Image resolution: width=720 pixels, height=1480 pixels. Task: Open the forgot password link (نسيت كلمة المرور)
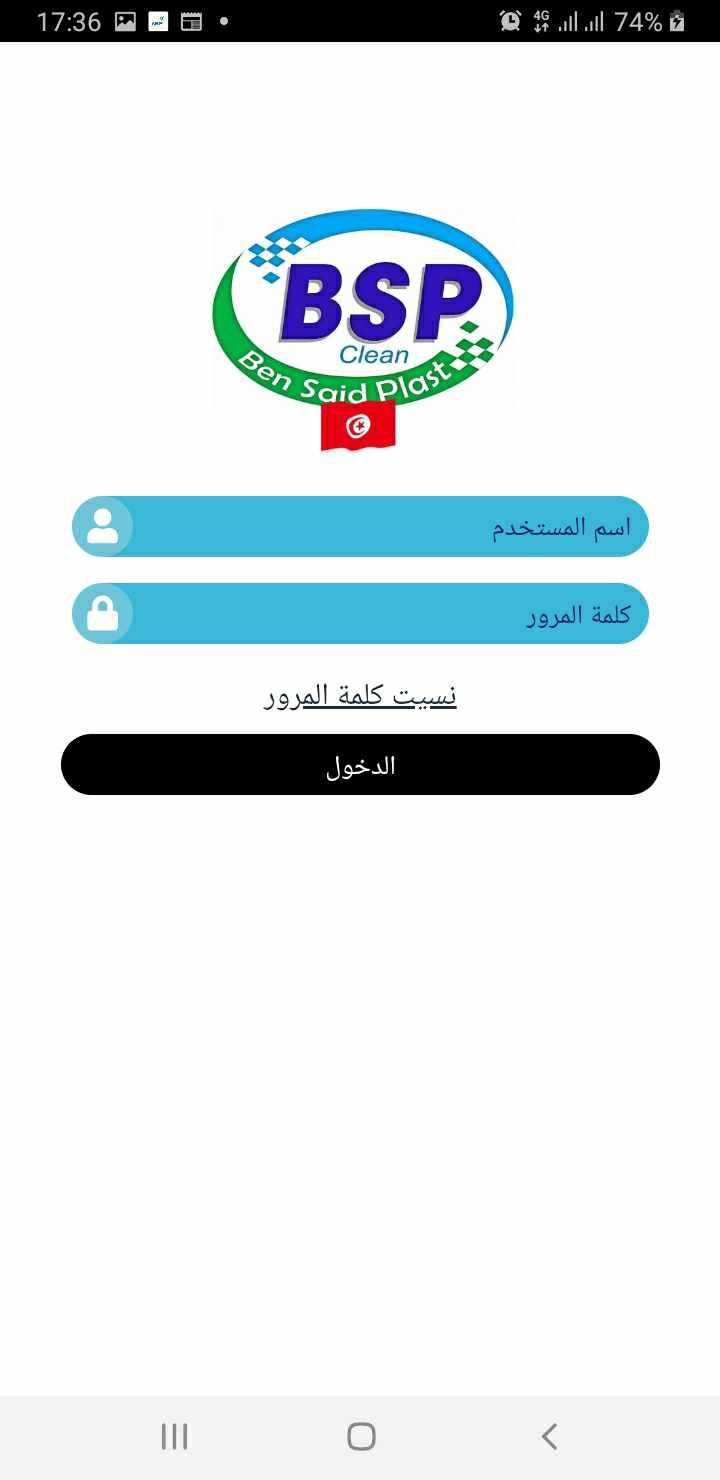tap(360, 696)
